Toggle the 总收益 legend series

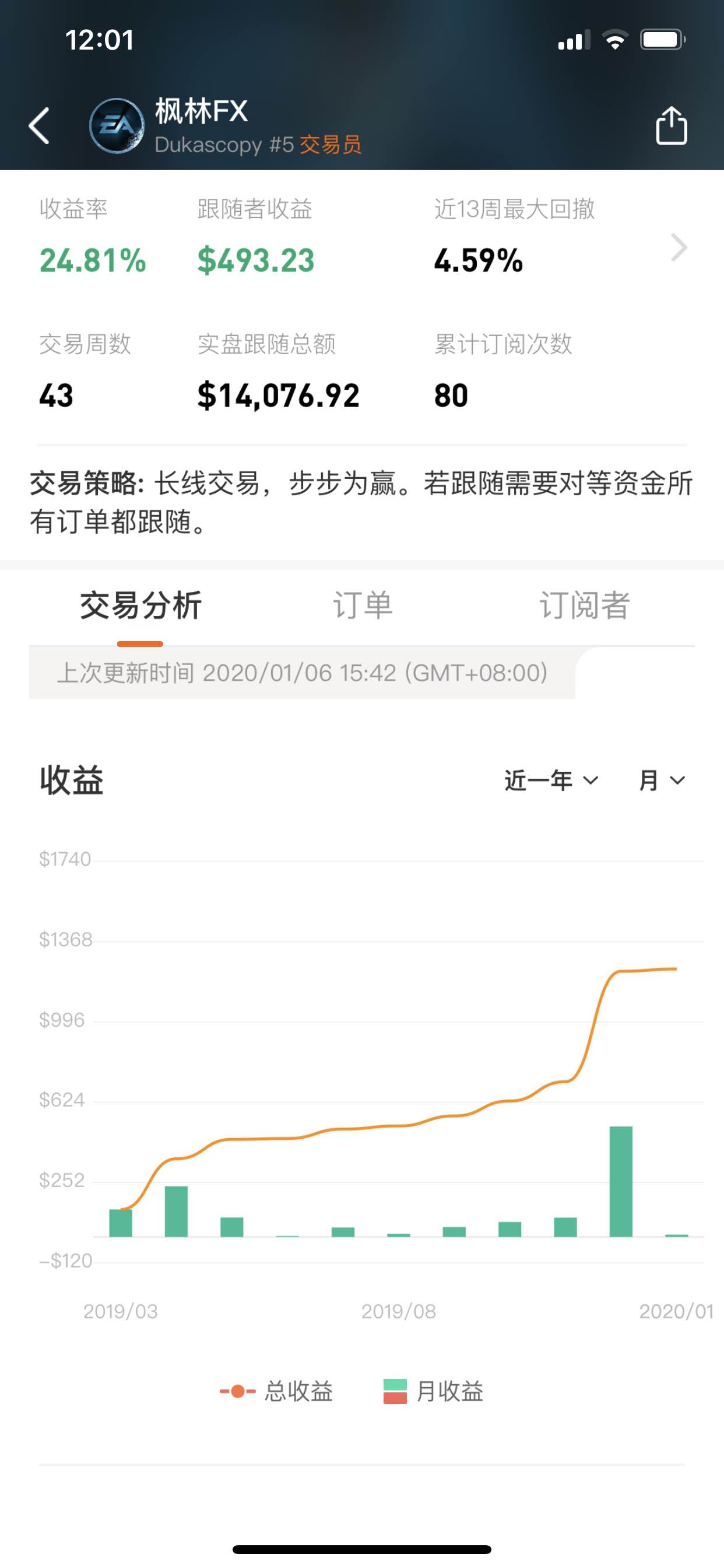(x=276, y=1391)
